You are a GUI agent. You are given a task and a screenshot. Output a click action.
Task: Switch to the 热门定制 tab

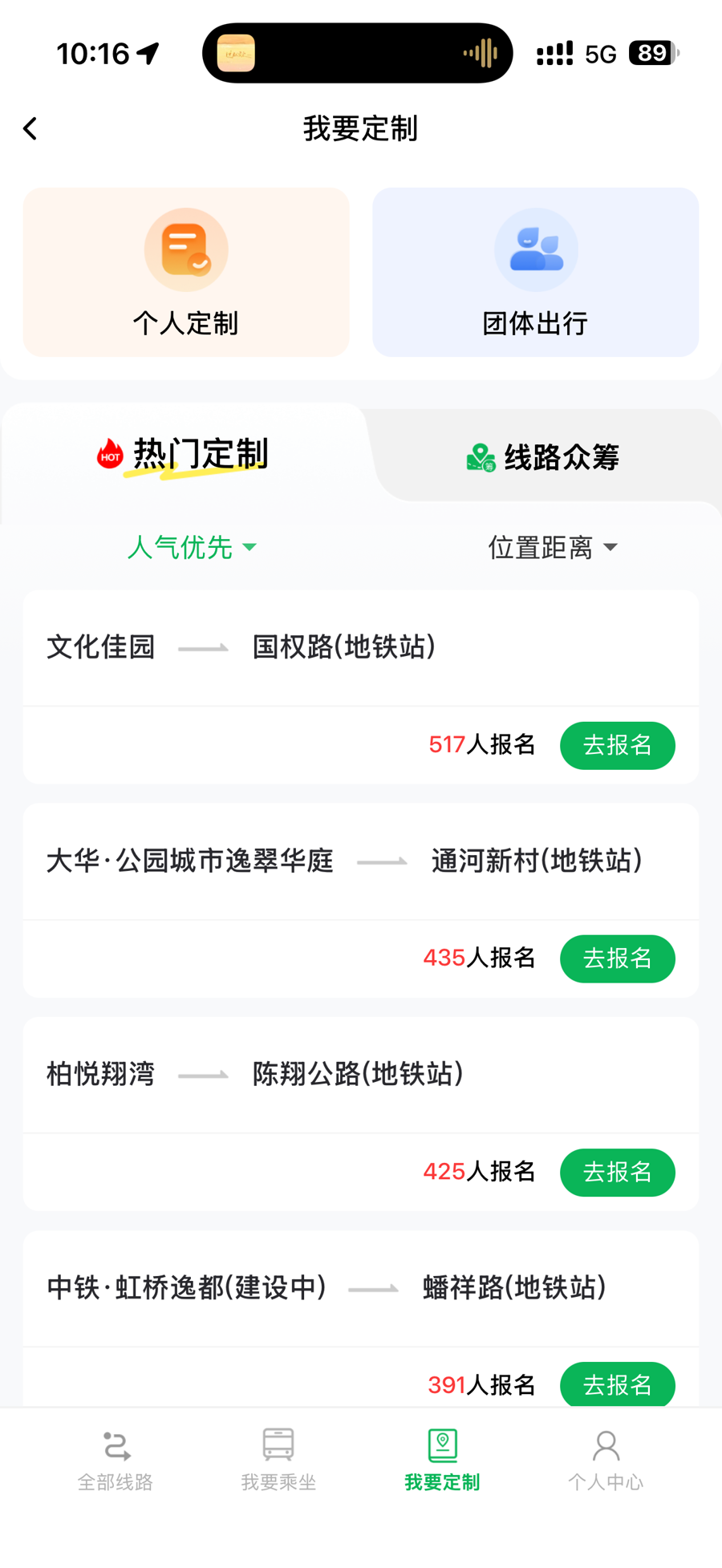point(185,455)
